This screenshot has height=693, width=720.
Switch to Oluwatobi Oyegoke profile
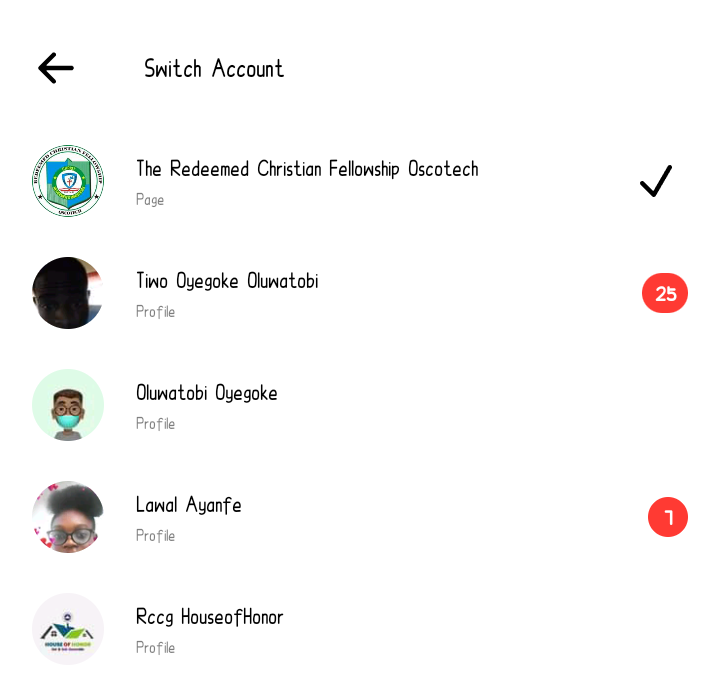pyautogui.click(x=207, y=405)
